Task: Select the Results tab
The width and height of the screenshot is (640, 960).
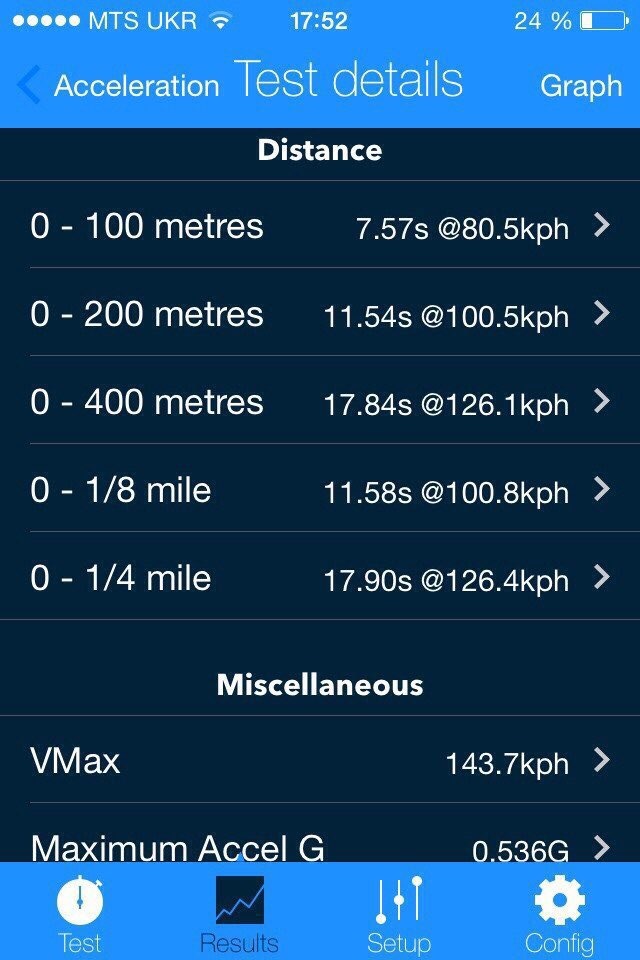Action: point(240,914)
